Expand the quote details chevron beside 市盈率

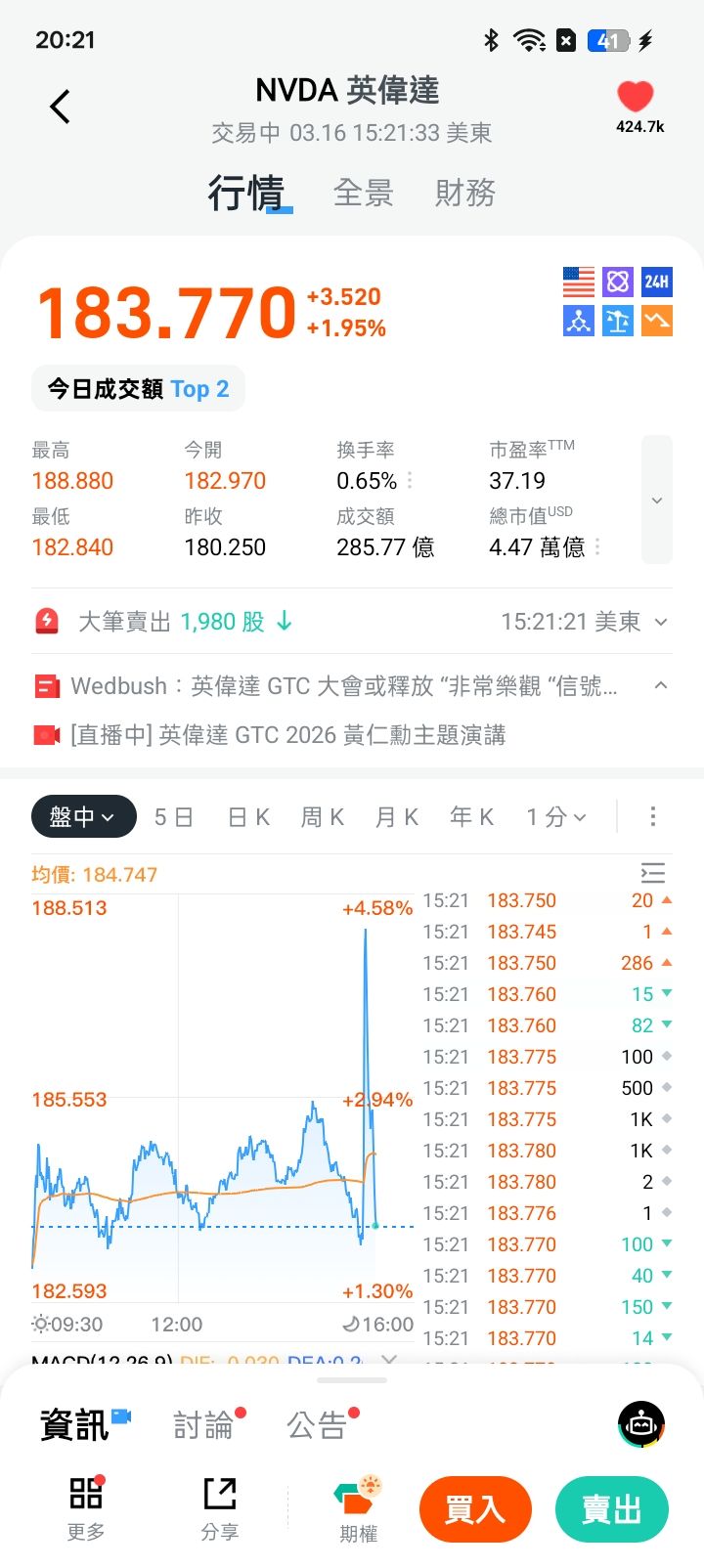[x=657, y=500]
